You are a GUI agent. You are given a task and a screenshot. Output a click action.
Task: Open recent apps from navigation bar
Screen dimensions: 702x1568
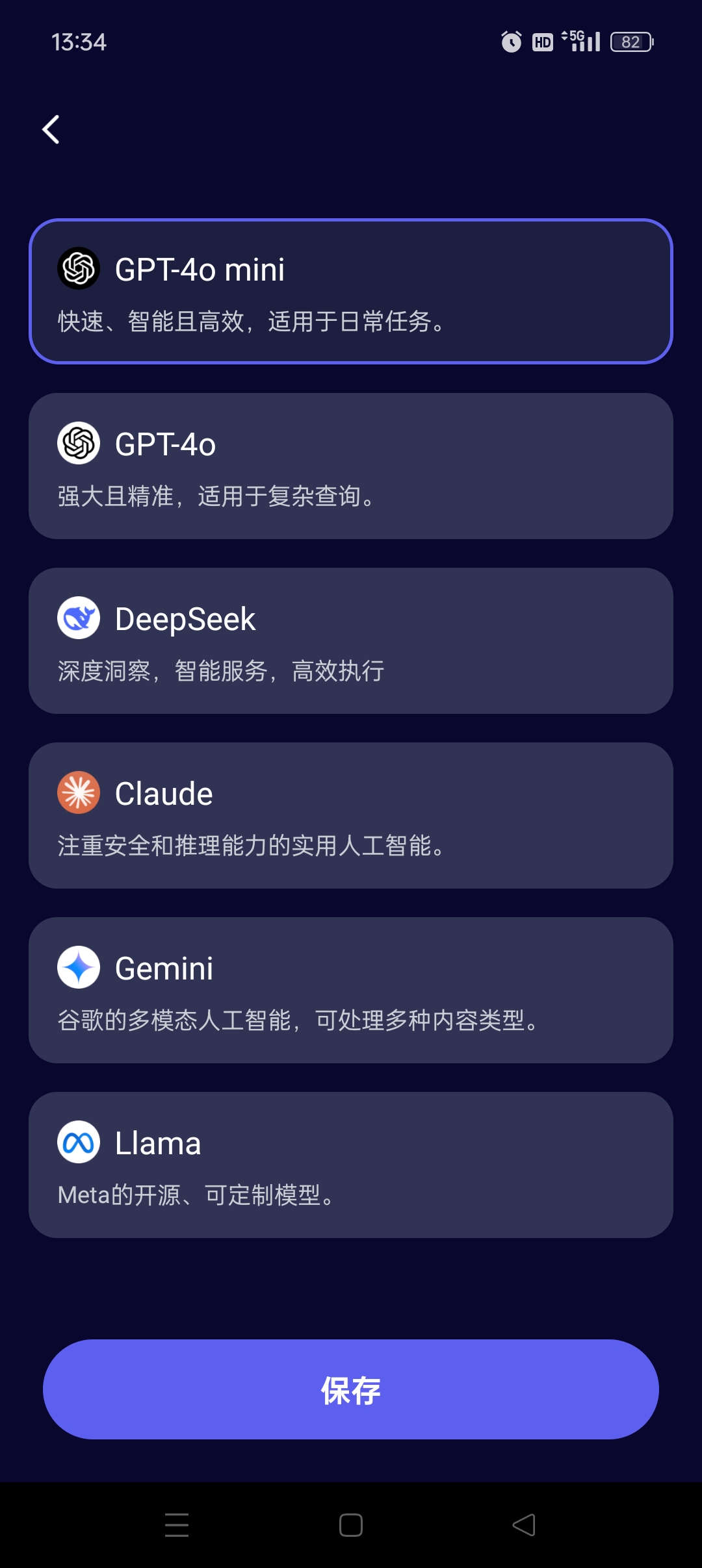(177, 1524)
